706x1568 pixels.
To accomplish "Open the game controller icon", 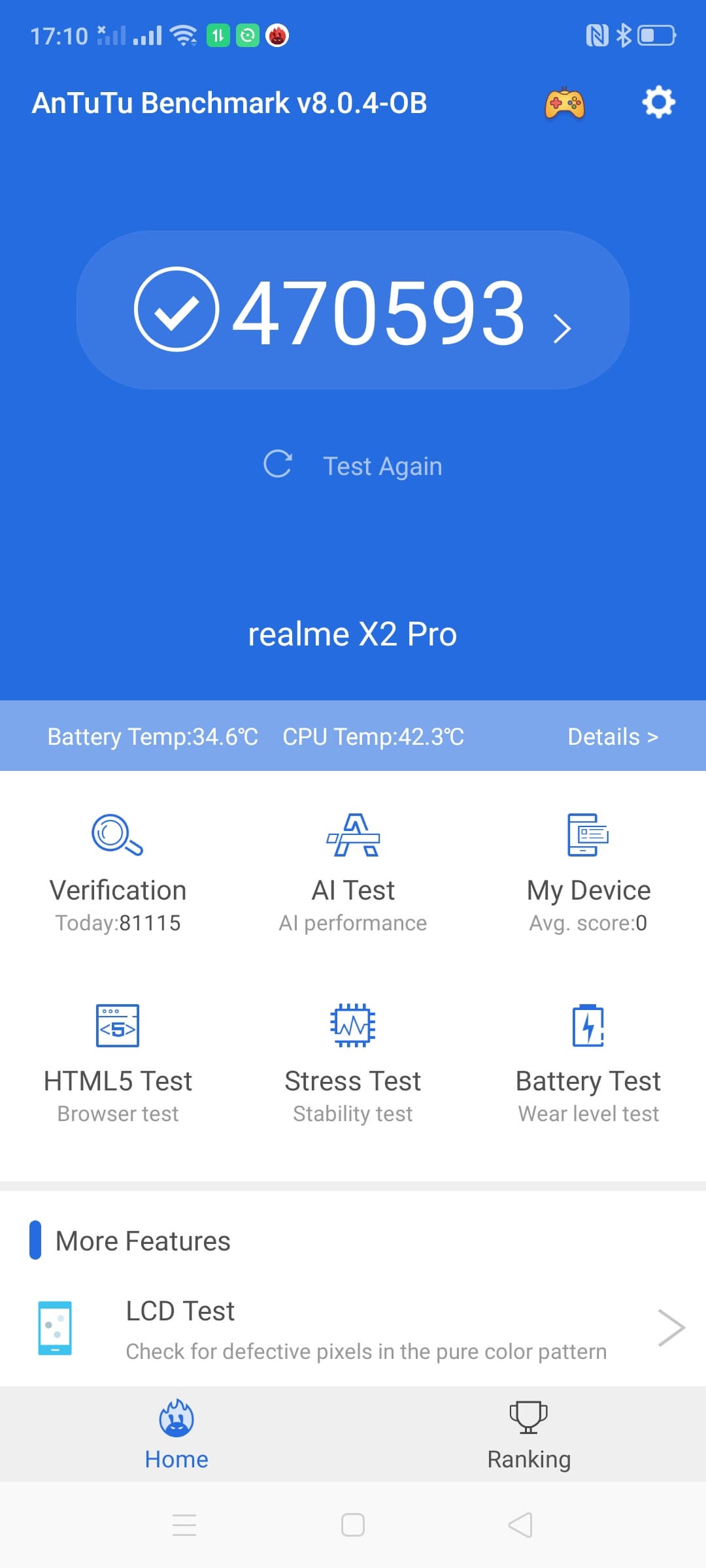I will pyautogui.click(x=565, y=103).
